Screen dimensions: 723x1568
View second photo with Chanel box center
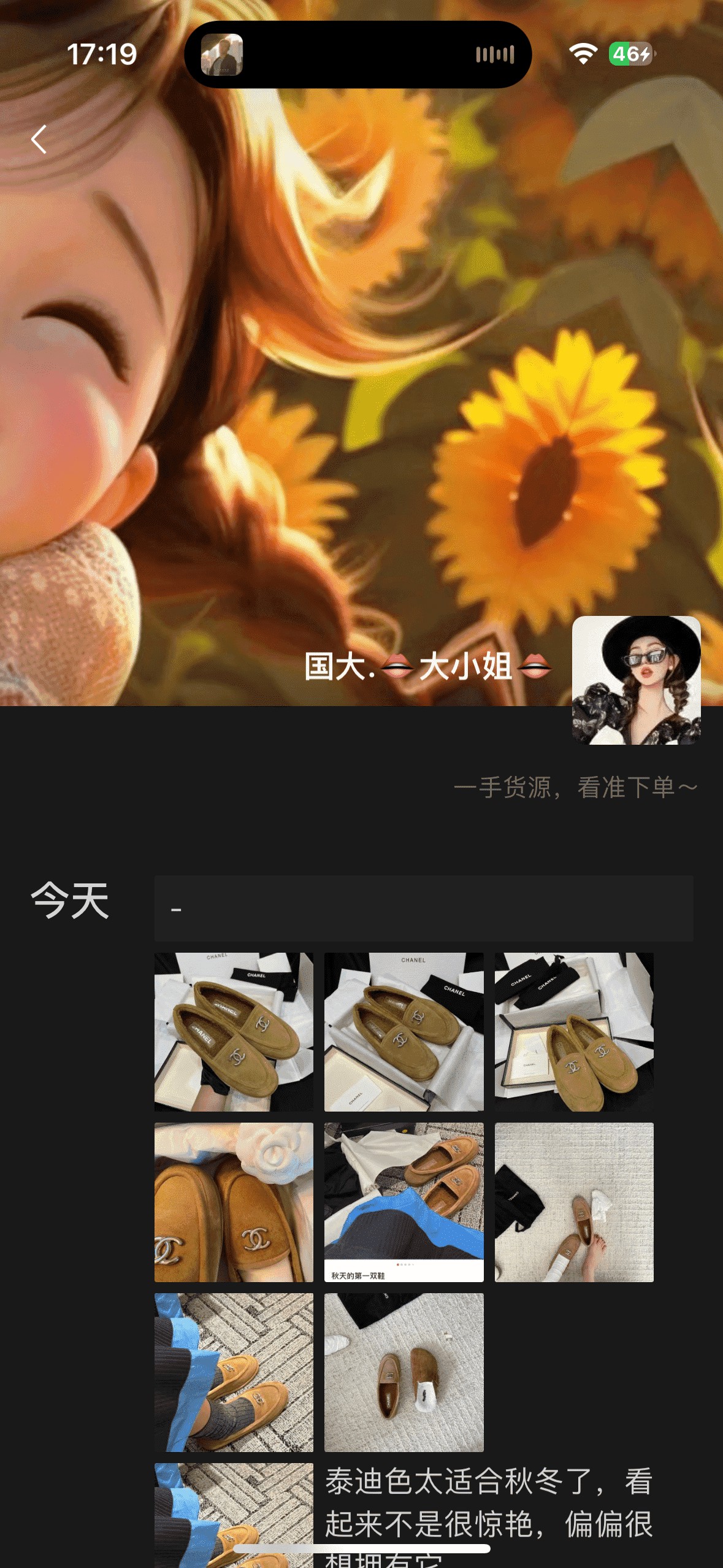coord(404,1032)
